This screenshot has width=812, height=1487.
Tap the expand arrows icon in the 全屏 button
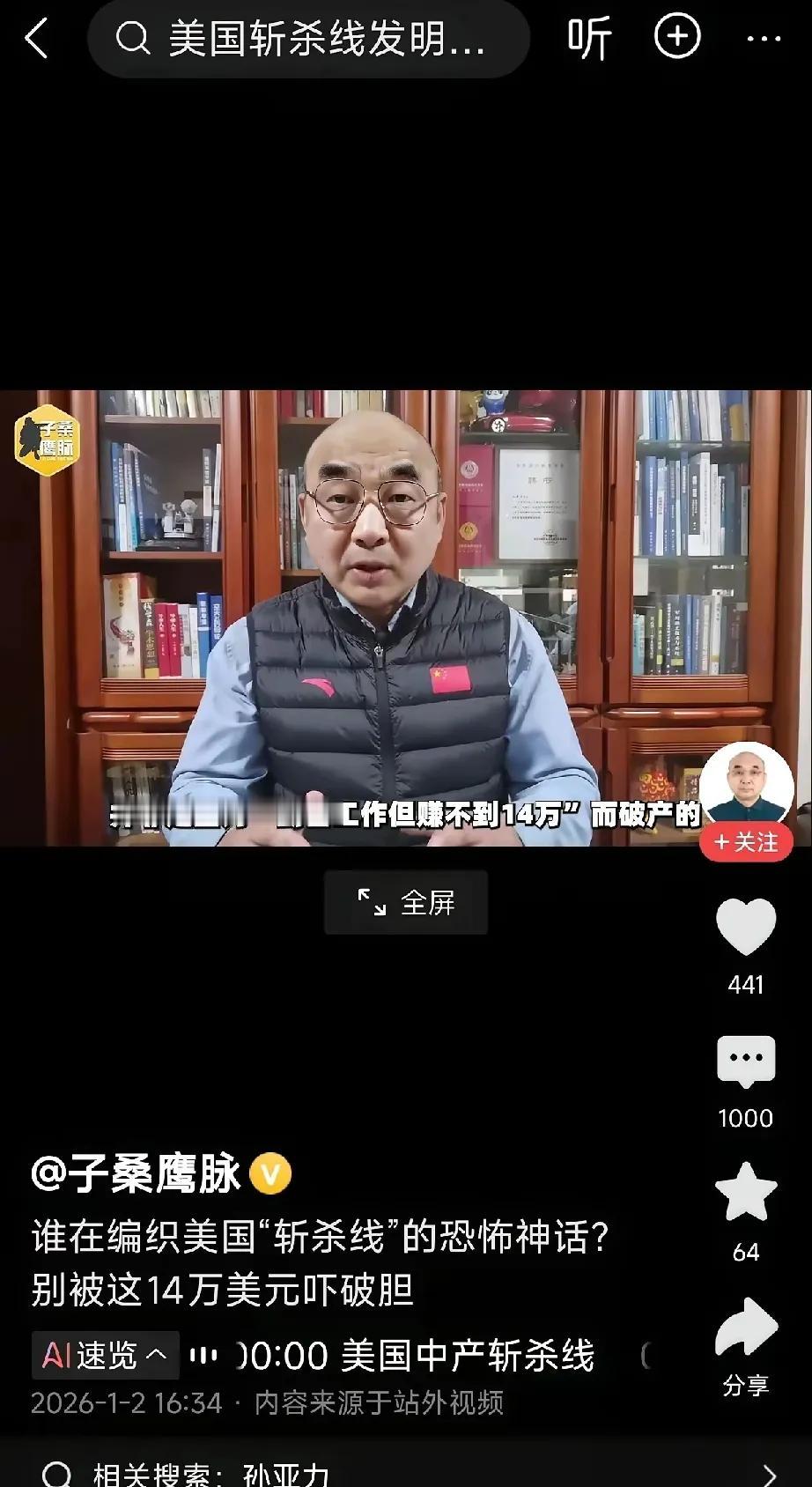click(x=371, y=901)
